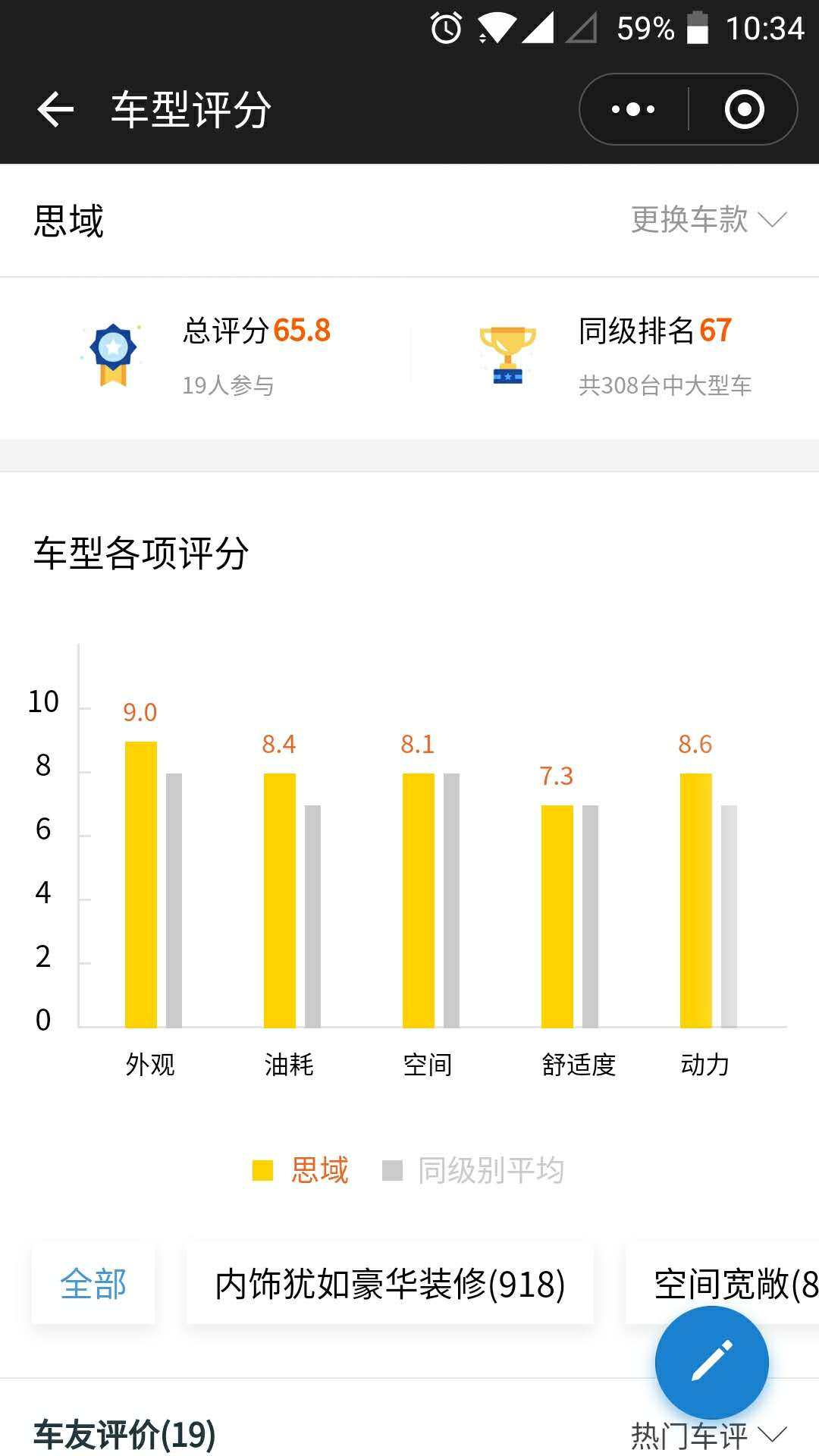Screen dimensions: 819x1456
Task: Toggle the 同级别平均 legend item
Action: [x=475, y=1170]
